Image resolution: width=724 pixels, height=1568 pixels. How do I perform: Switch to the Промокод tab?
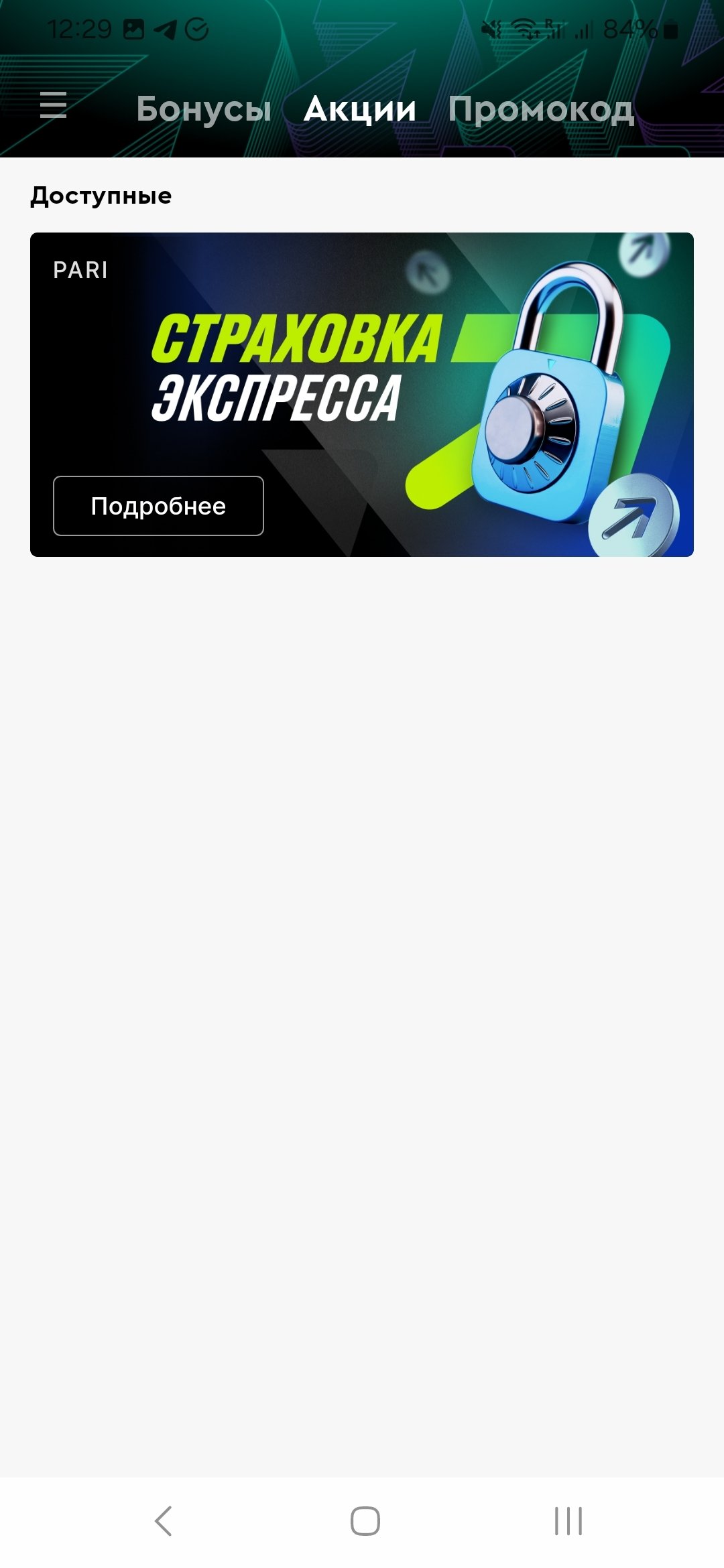tap(541, 109)
